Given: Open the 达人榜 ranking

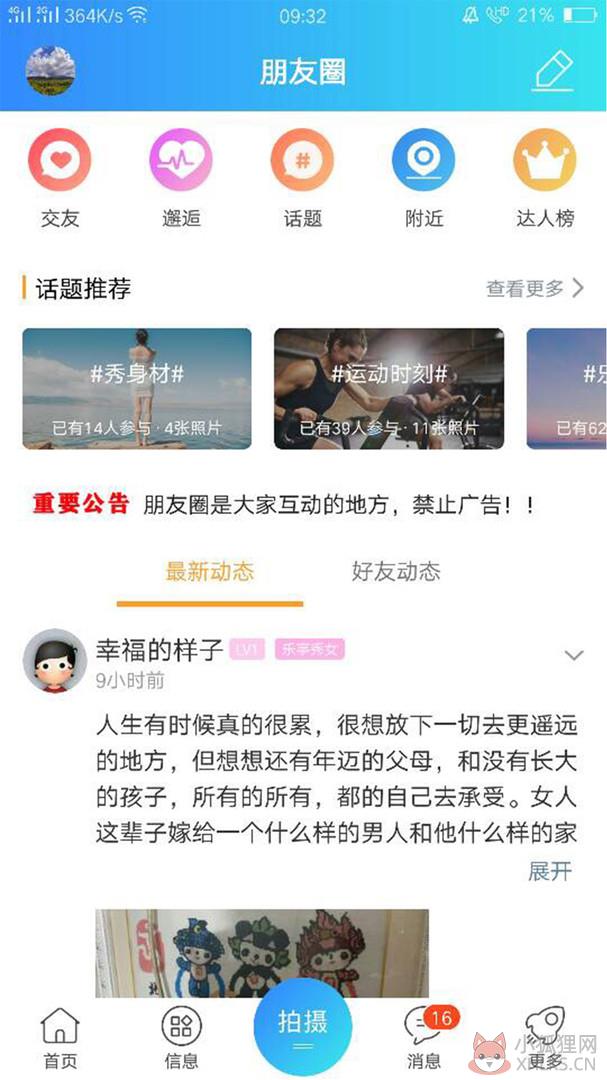Looking at the screenshot, I should pos(545,178).
